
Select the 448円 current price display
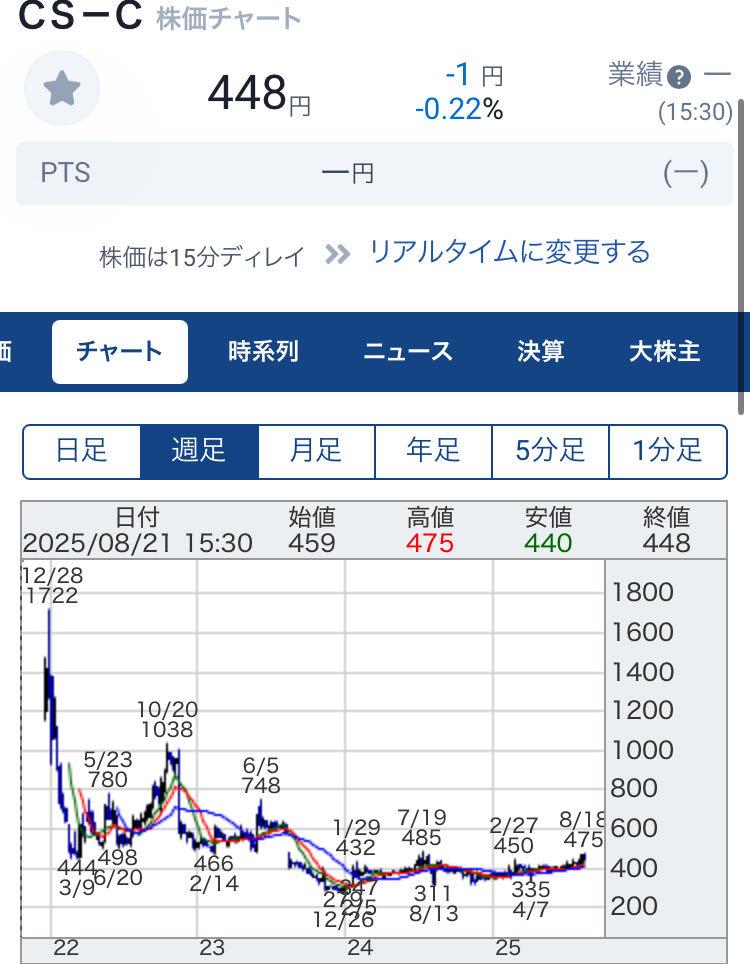[x=262, y=92]
